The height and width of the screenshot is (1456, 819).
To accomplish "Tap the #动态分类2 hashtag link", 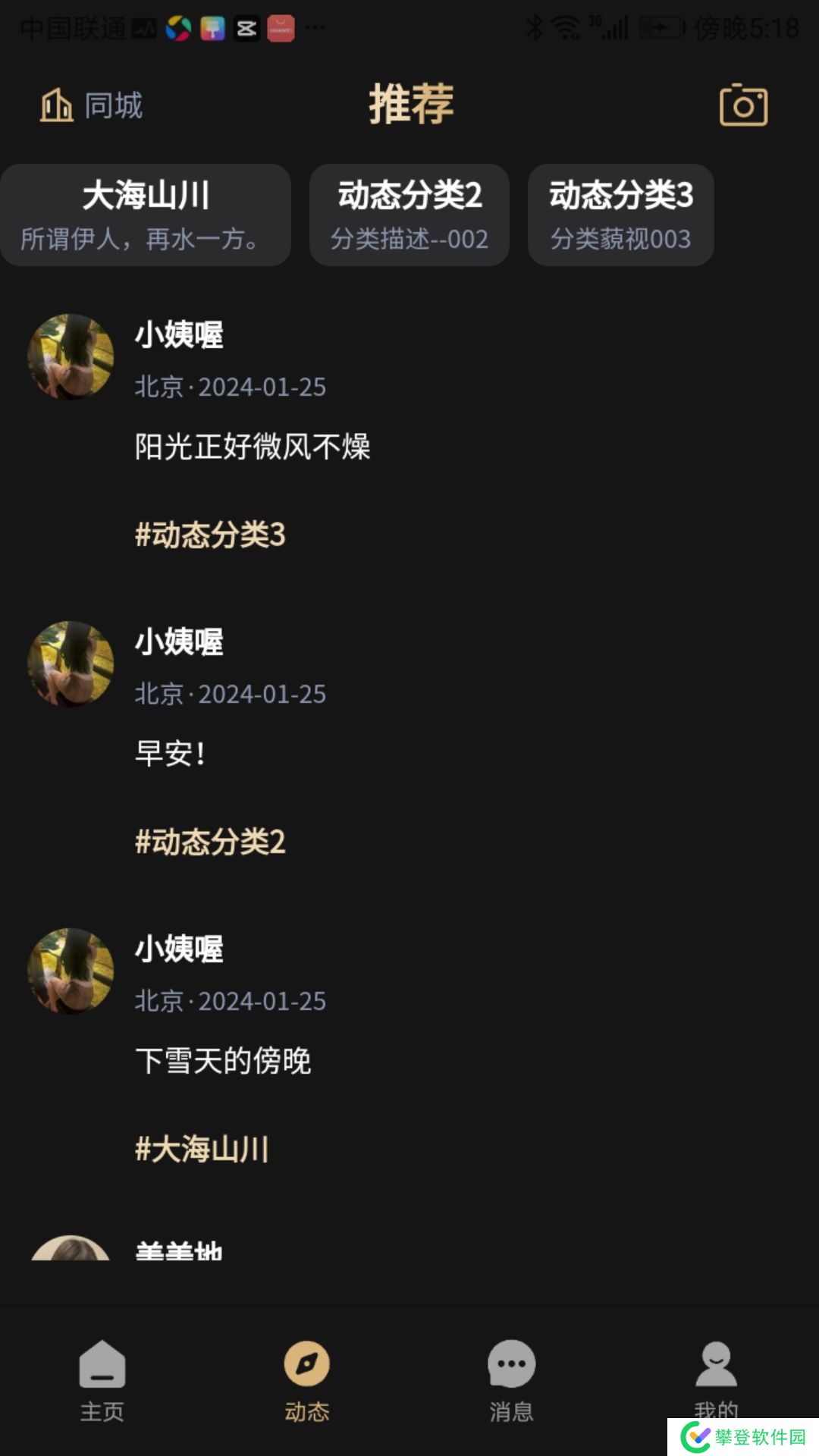I will point(210,842).
